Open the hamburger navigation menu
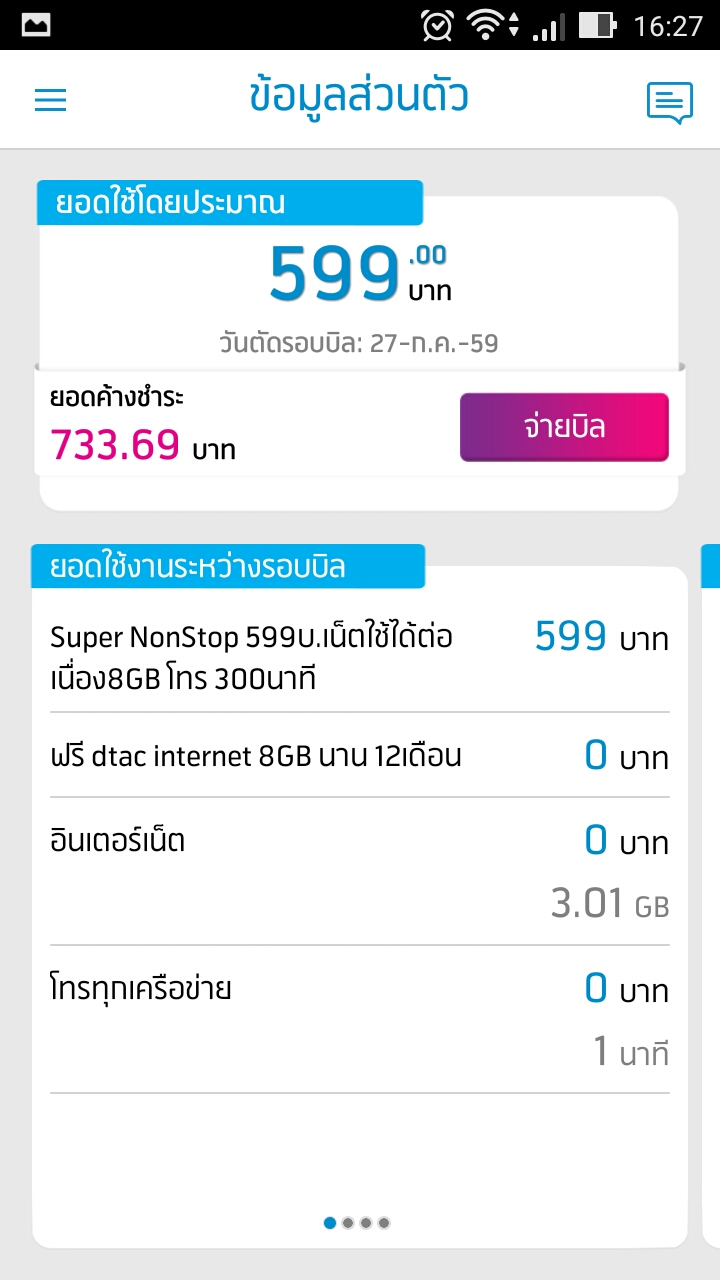 coord(50,100)
